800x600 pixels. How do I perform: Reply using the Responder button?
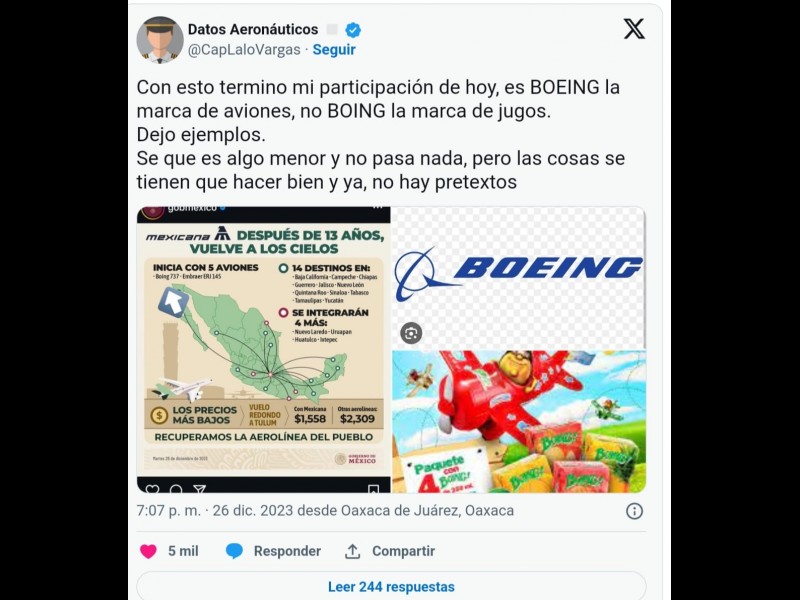273,551
